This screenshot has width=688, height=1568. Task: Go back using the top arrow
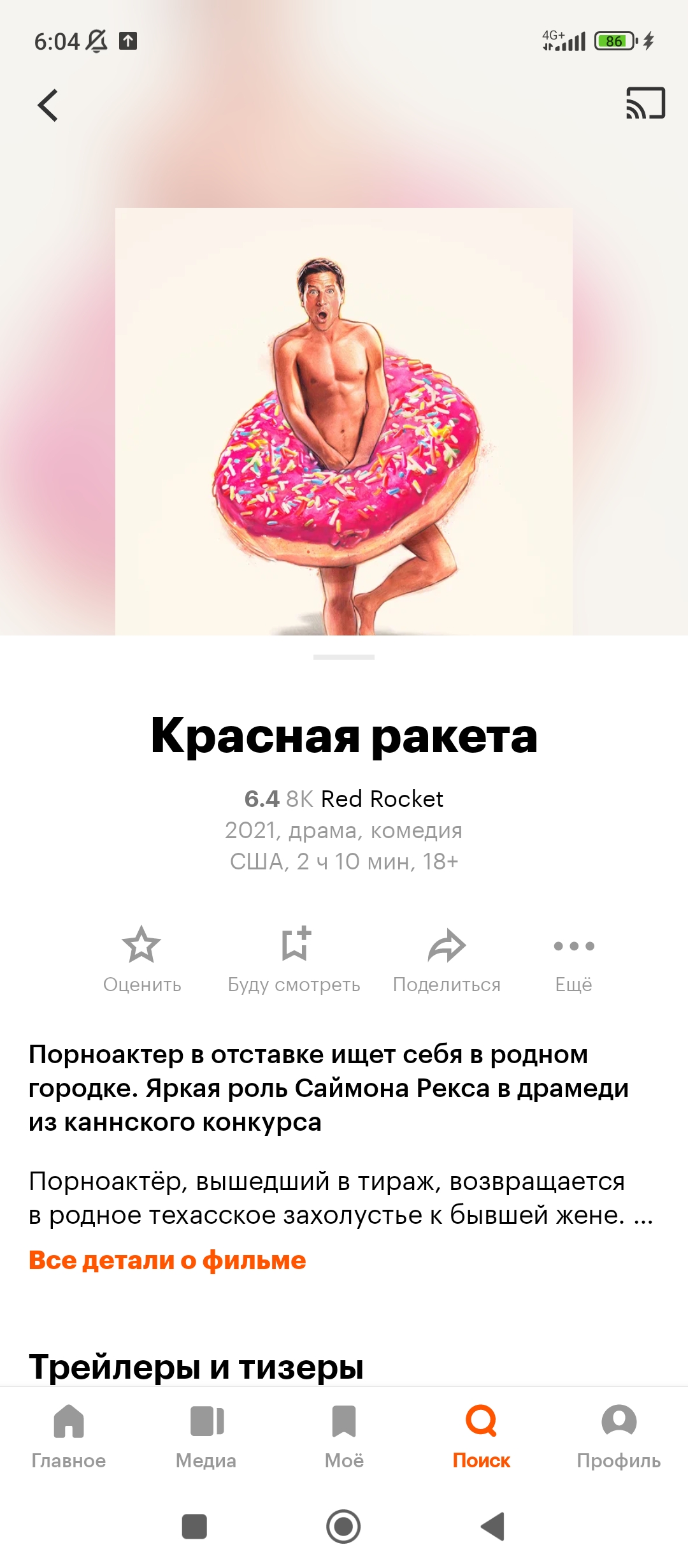48,105
